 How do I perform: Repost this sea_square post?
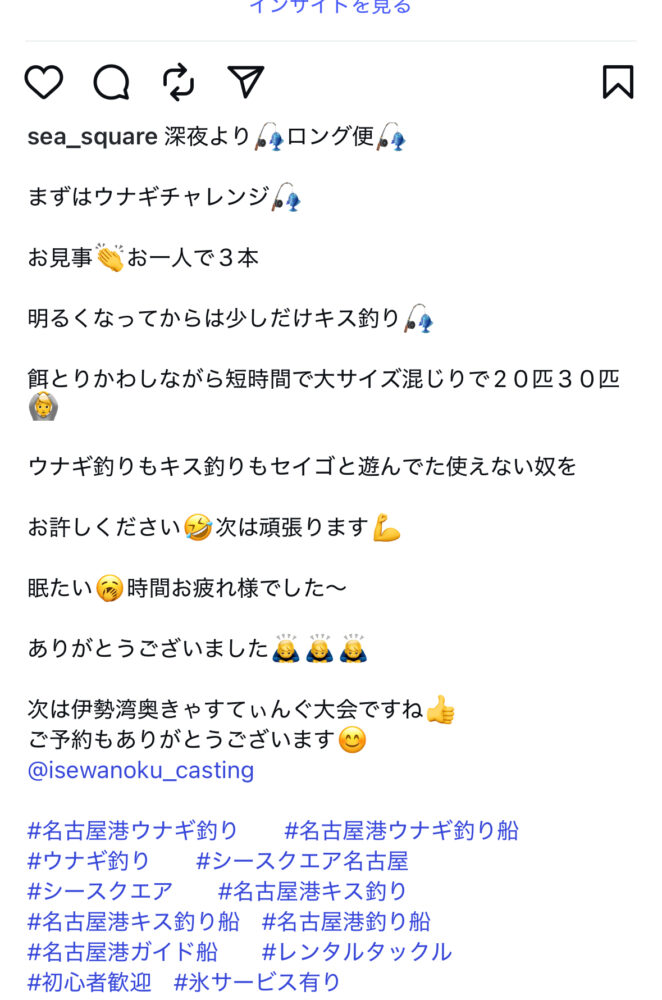[178, 82]
